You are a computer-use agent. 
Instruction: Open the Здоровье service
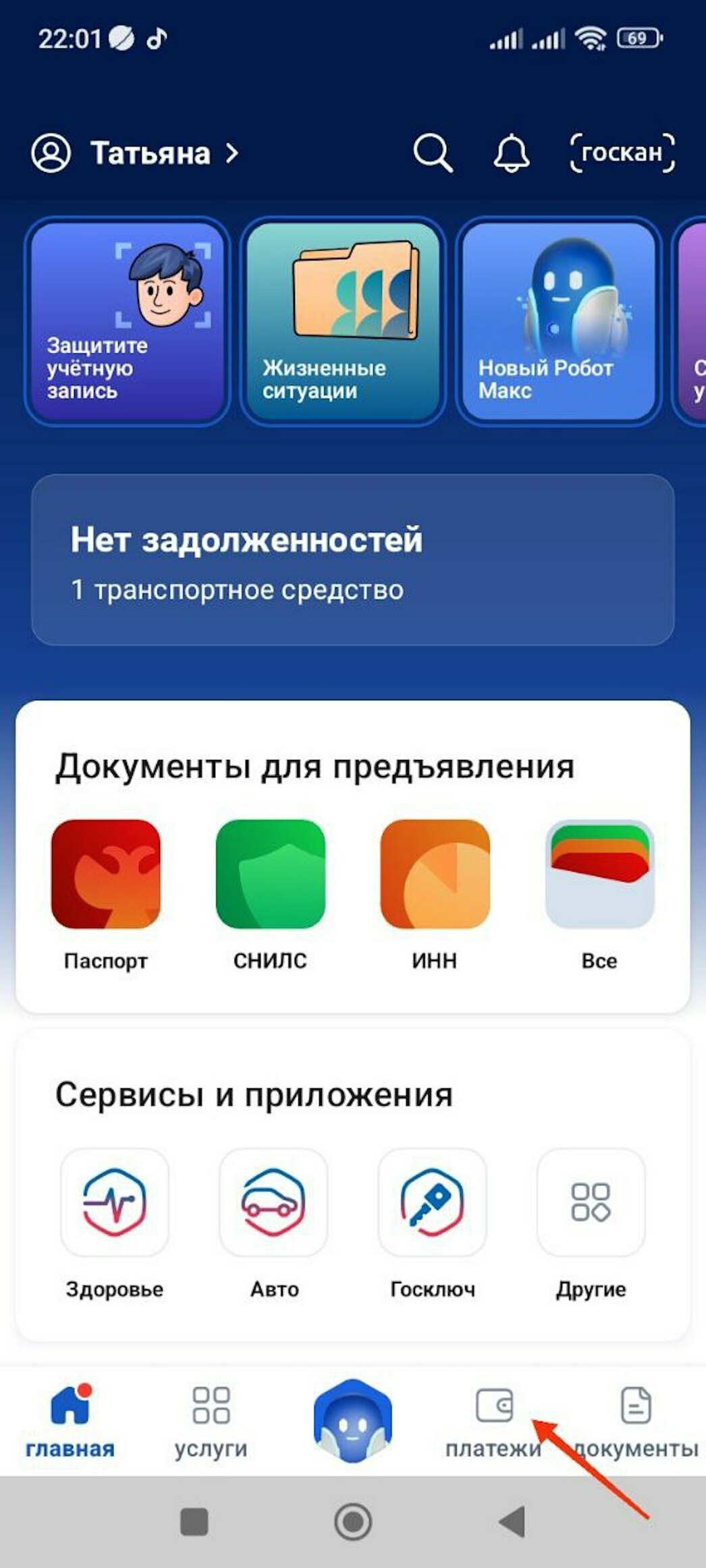(x=114, y=1203)
